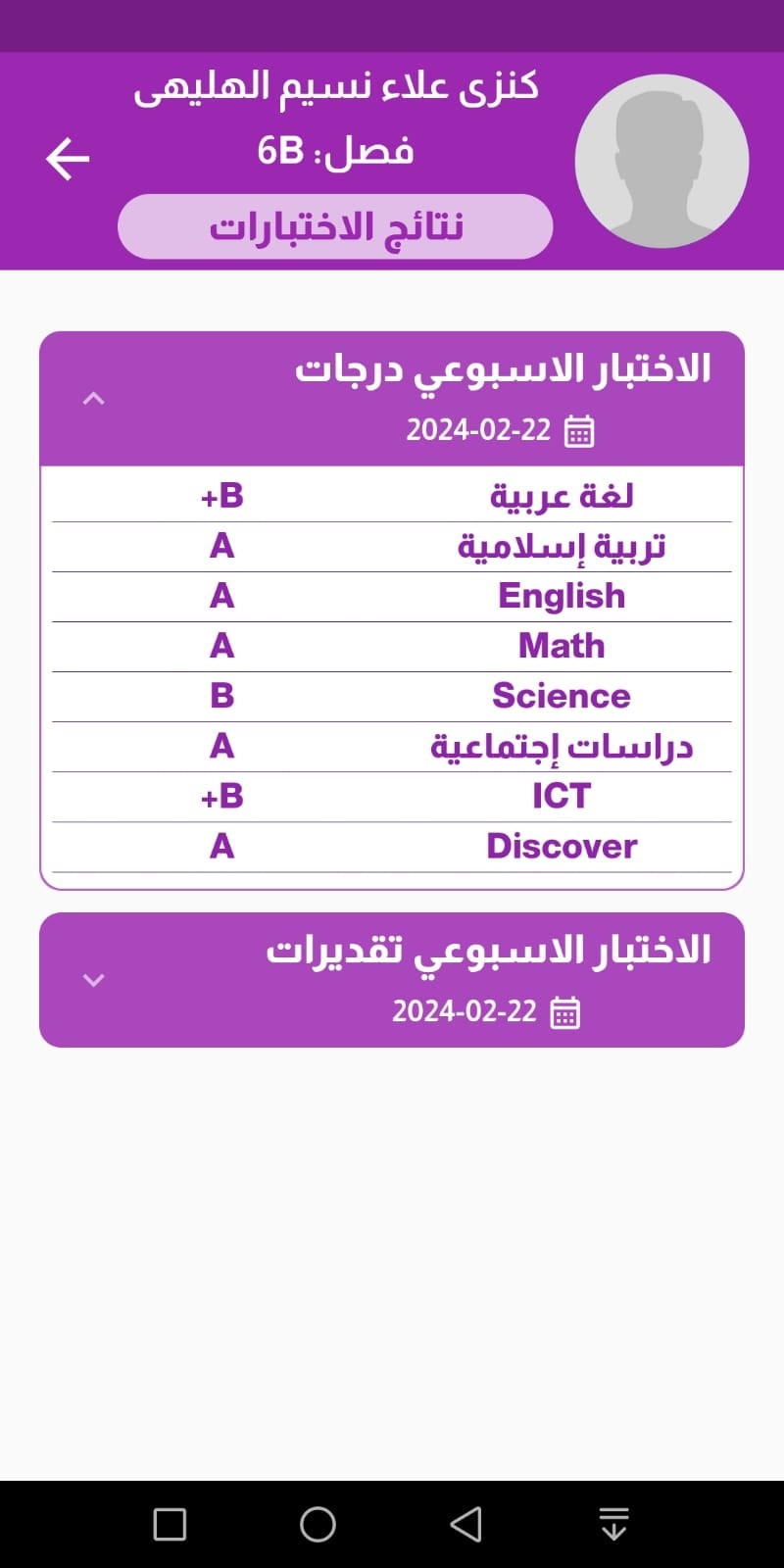Collapse the الاختبار الاسبوعي درجات section
This screenshot has height=1568, width=784.
[93, 399]
